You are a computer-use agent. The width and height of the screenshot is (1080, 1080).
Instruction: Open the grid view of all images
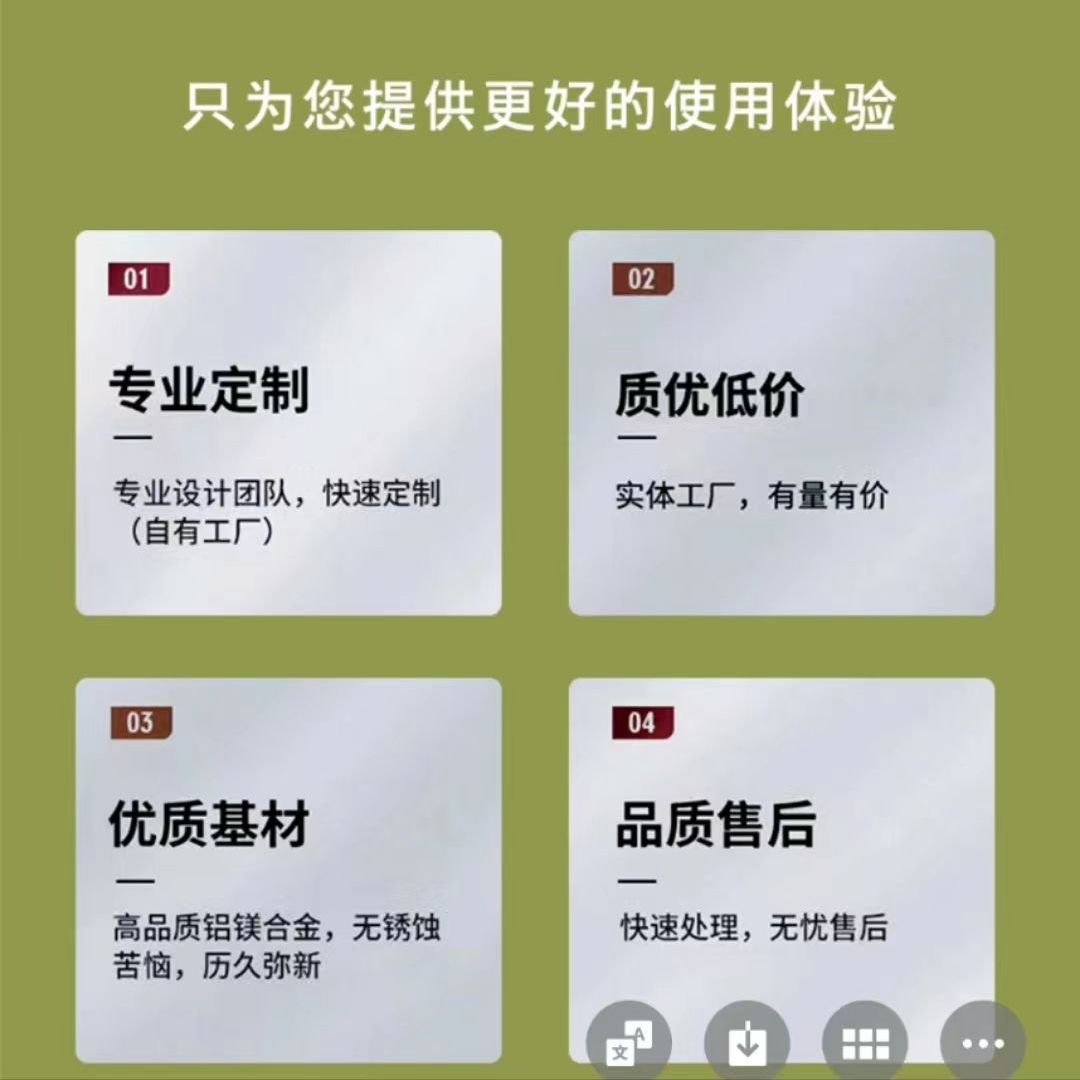[x=865, y=1044]
